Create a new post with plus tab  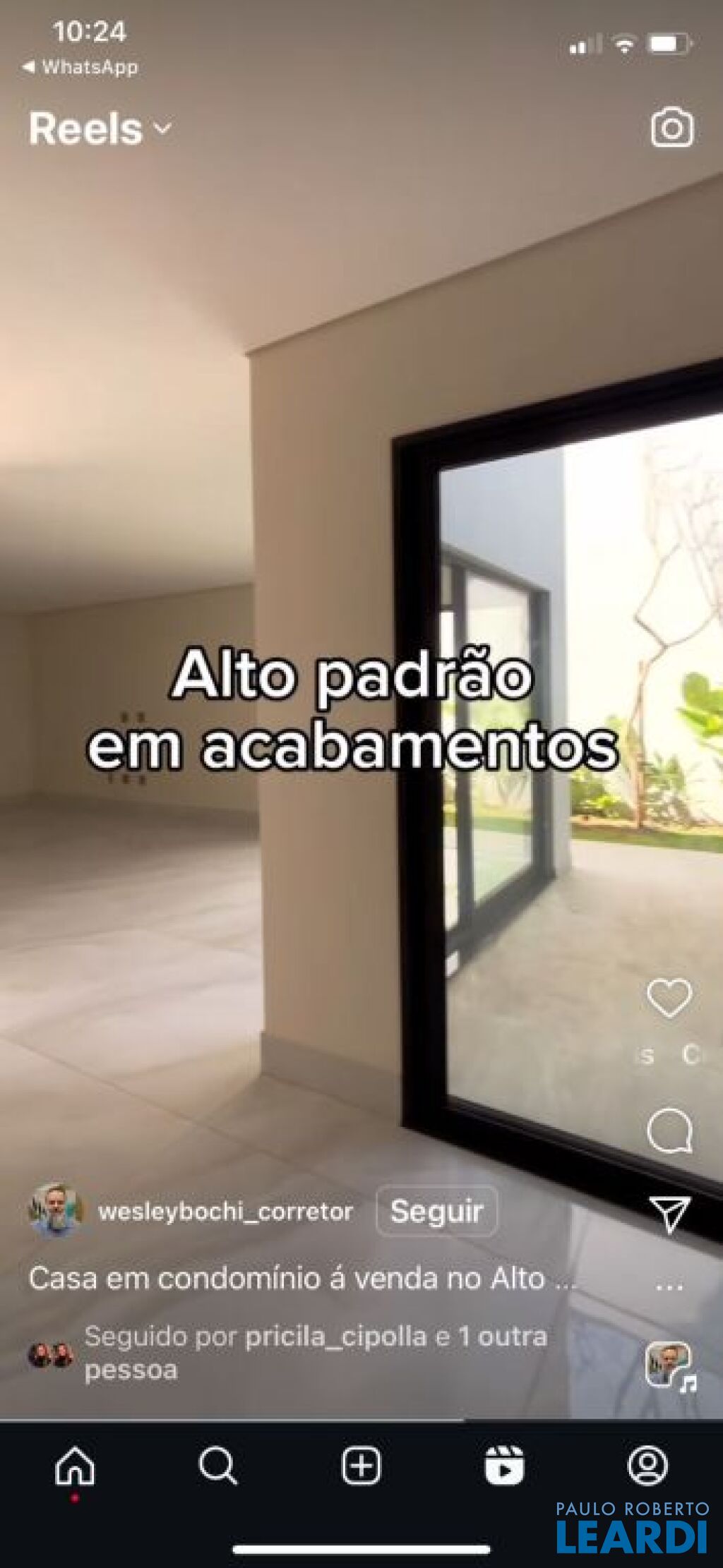click(x=361, y=1467)
